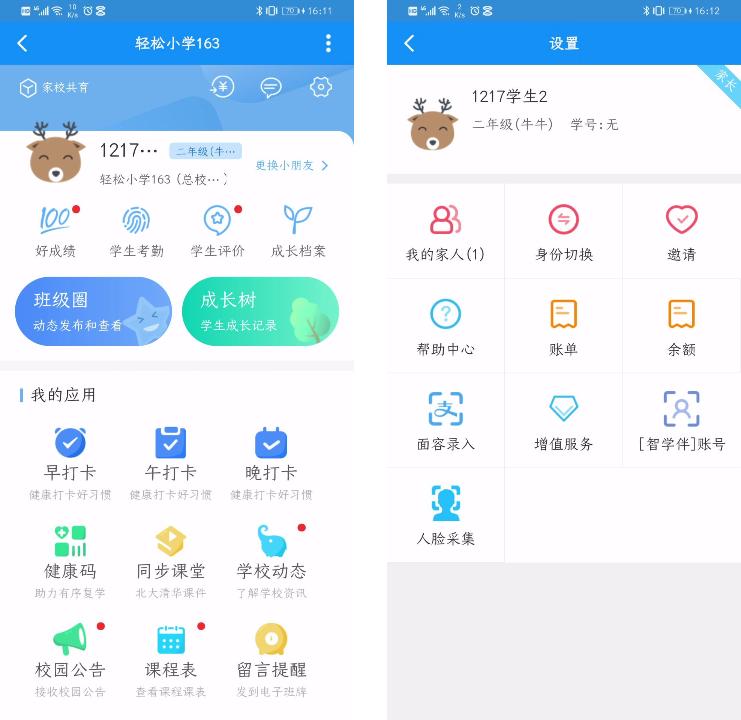Open 我的家人(1) in settings
Image resolution: width=741 pixels, height=720 pixels.
pyautogui.click(x=445, y=232)
